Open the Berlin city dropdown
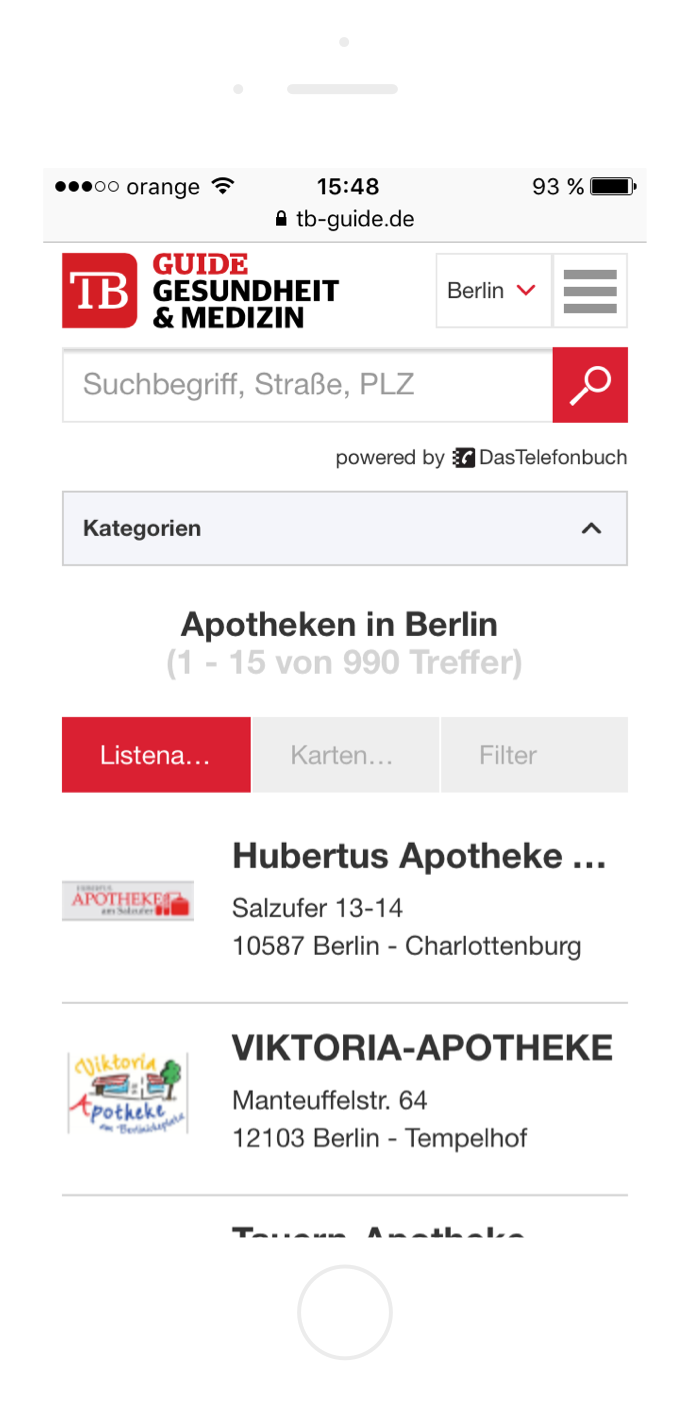Screen dimensions: 690x1404 tap(493, 291)
